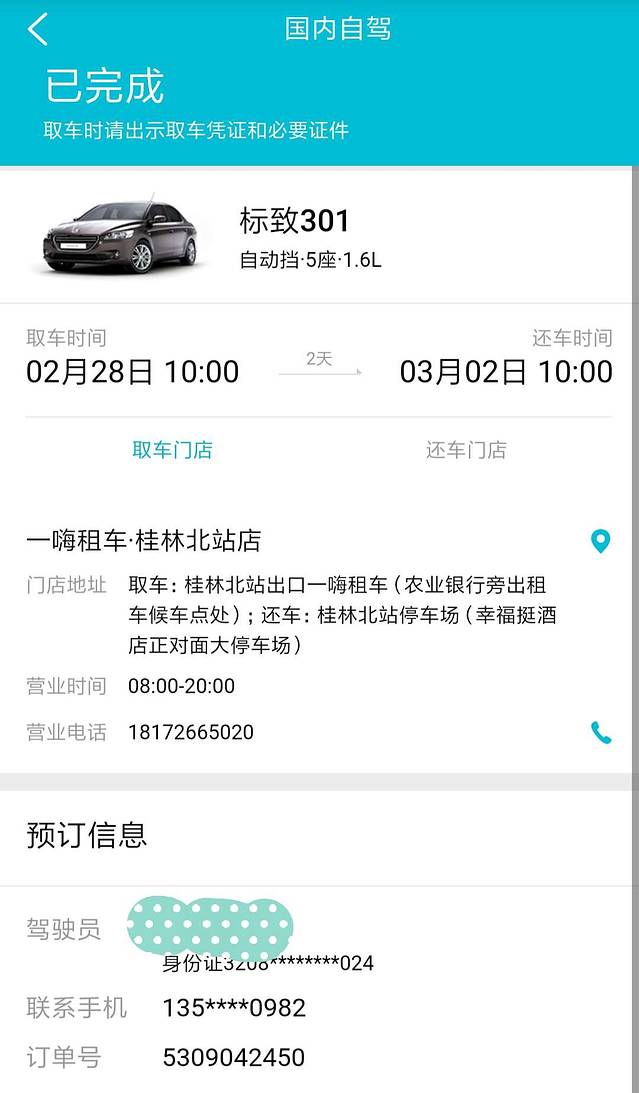639x1093 pixels.
Task: Open the store location map pin
Action: (x=600, y=542)
